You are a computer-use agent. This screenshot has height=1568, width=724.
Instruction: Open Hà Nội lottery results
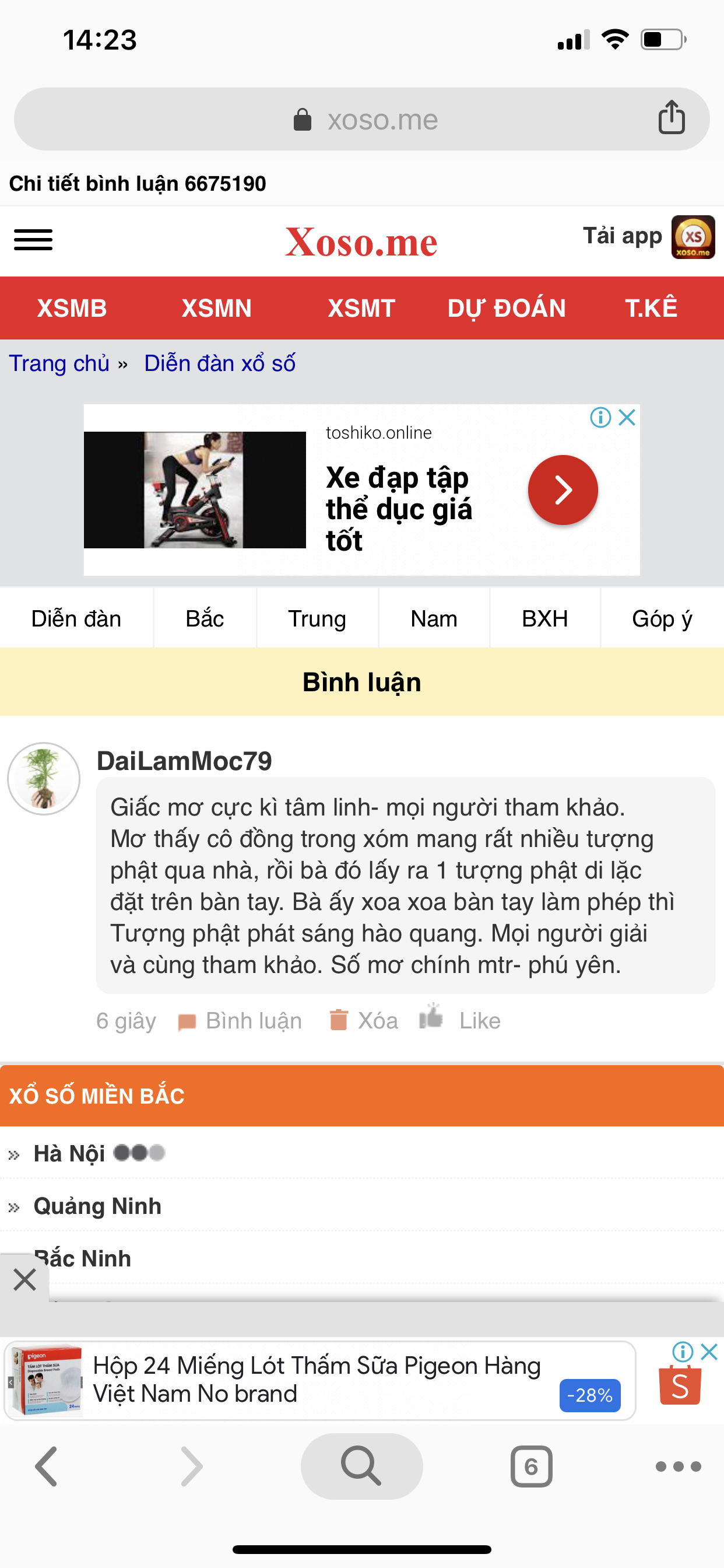69,1153
